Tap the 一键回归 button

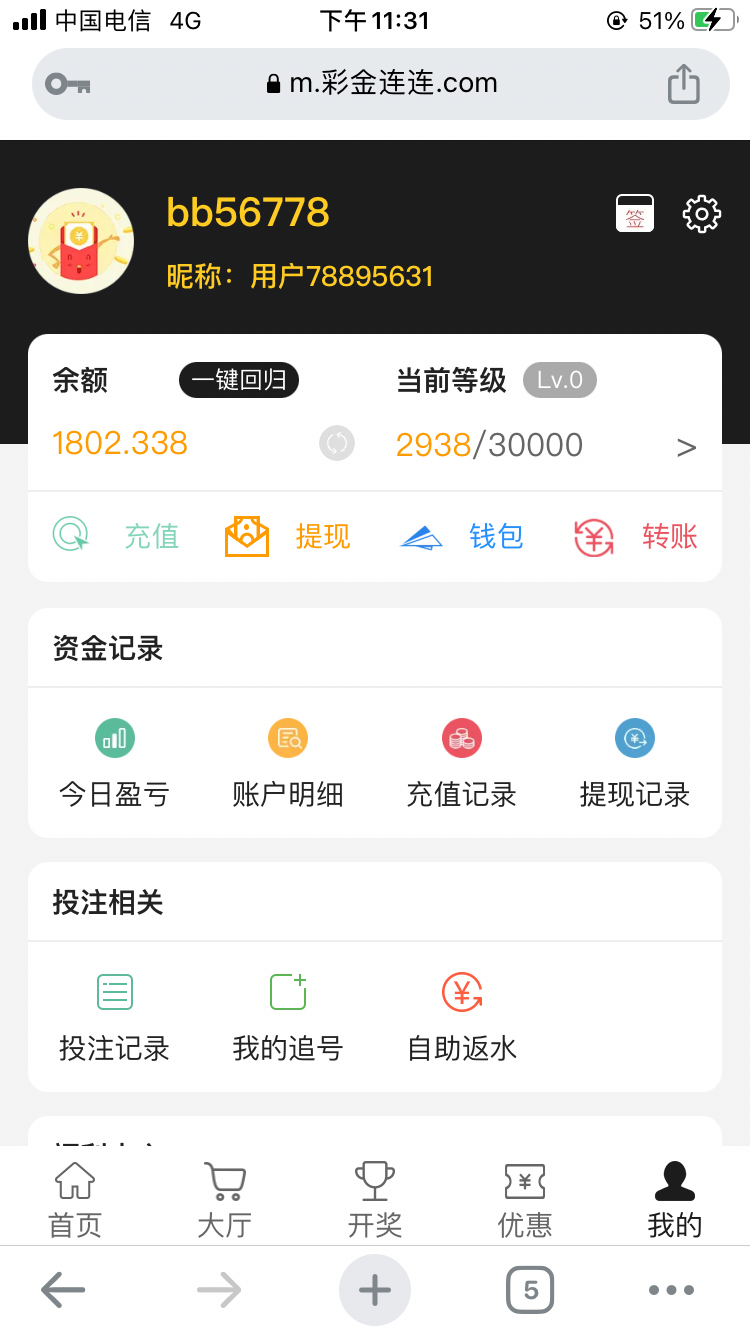pyautogui.click(x=239, y=380)
